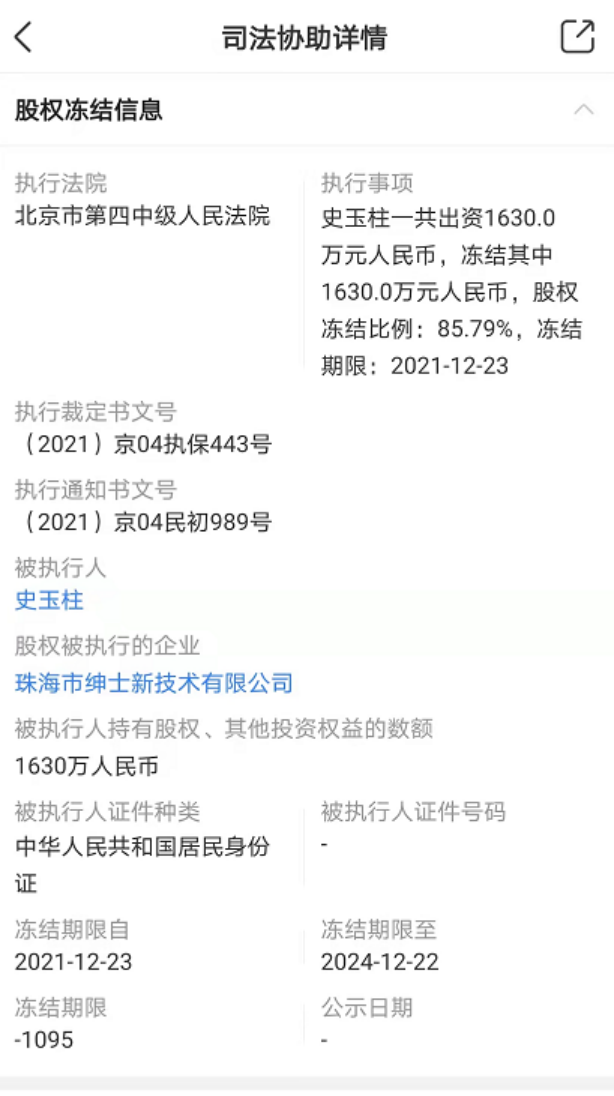Open the profile link for 史玉柱
Screen dimensions: 614x1096
pos(49,600)
